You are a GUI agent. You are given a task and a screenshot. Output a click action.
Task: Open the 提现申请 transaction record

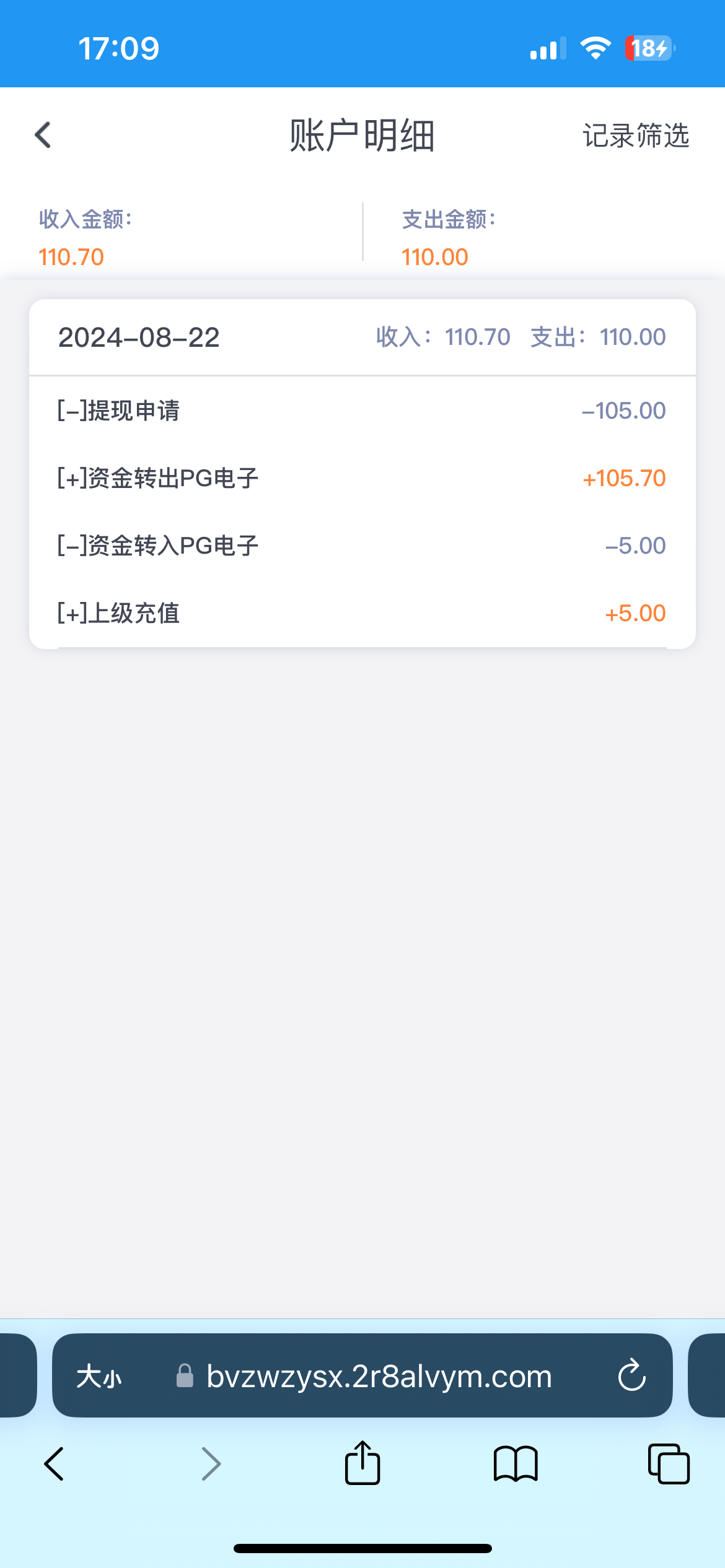coord(362,411)
